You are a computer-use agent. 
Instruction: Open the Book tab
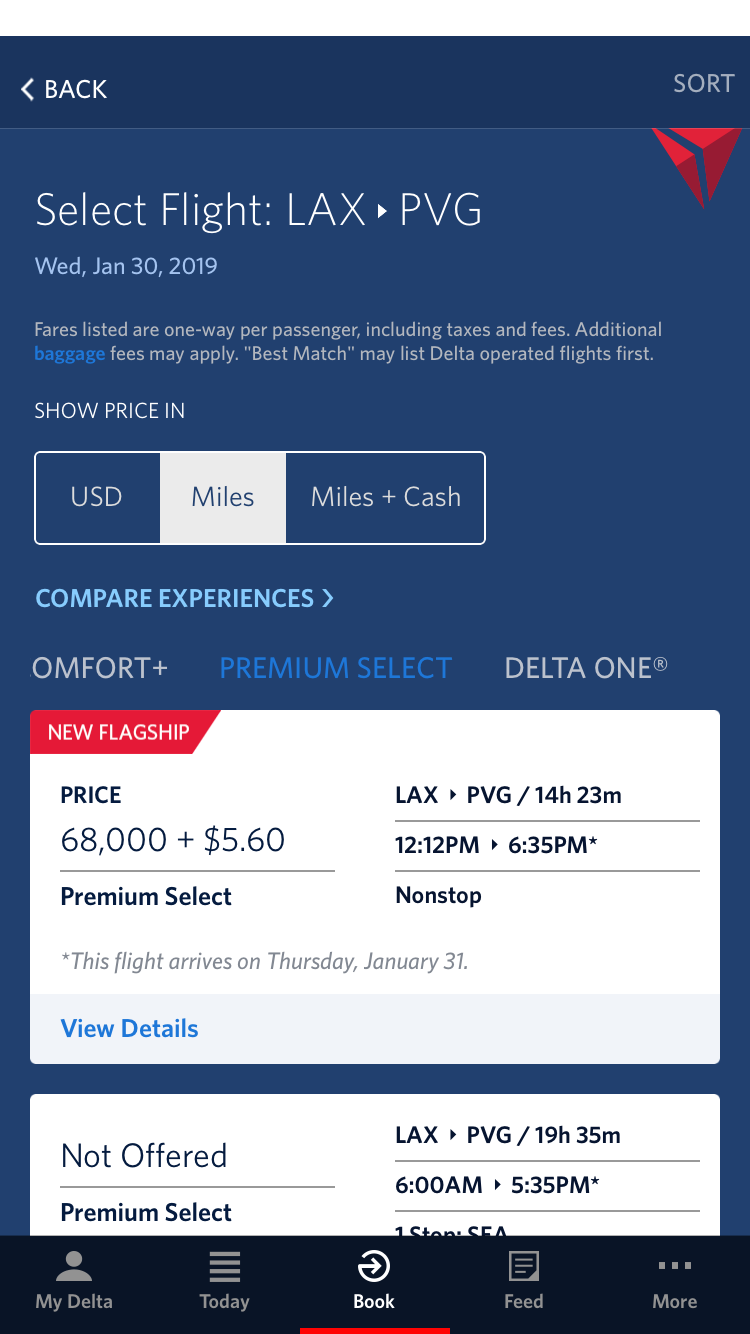(374, 1281)
